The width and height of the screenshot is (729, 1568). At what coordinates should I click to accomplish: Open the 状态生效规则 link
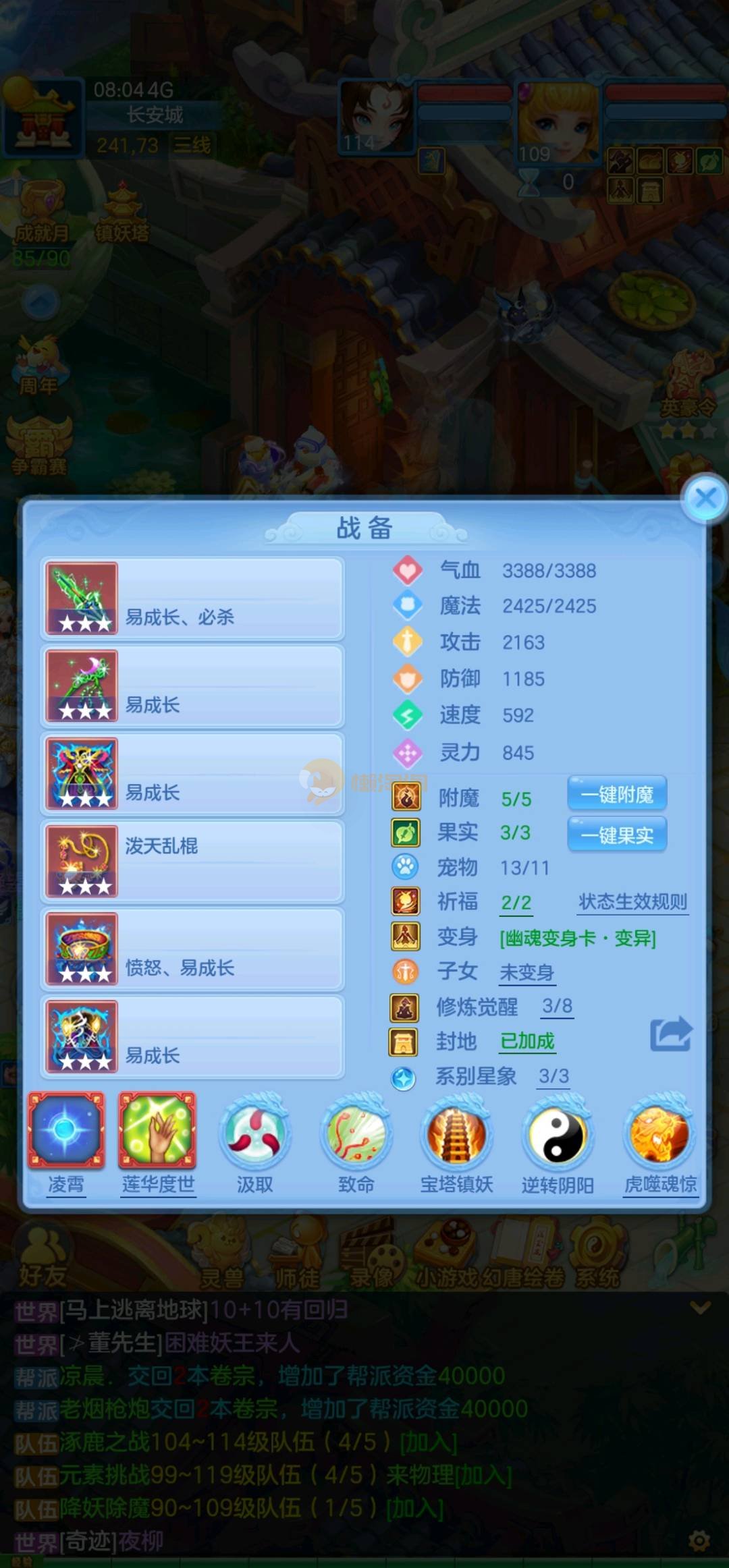coord(632,902)
